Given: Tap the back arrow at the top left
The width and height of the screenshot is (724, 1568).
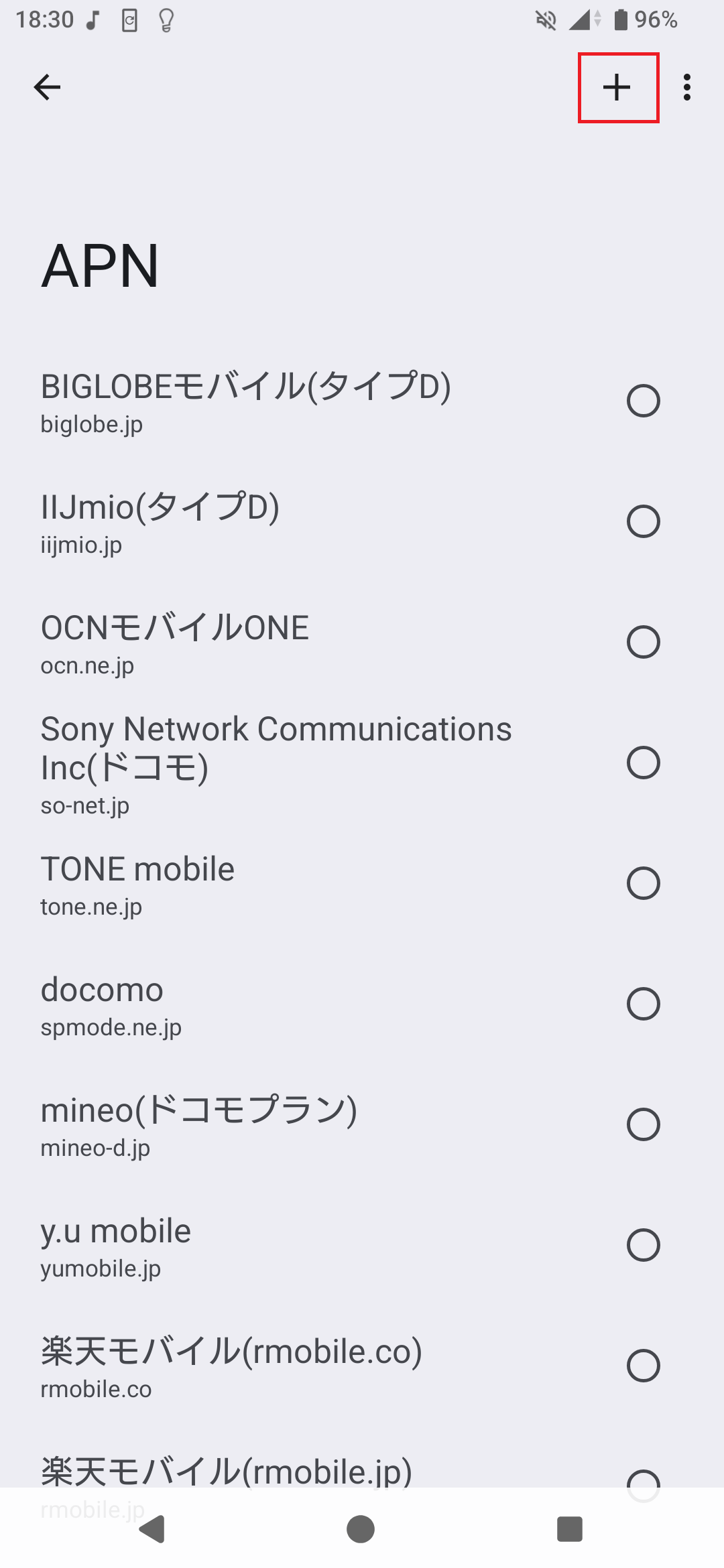Looking at the screenshot, I should pos(47,86).
